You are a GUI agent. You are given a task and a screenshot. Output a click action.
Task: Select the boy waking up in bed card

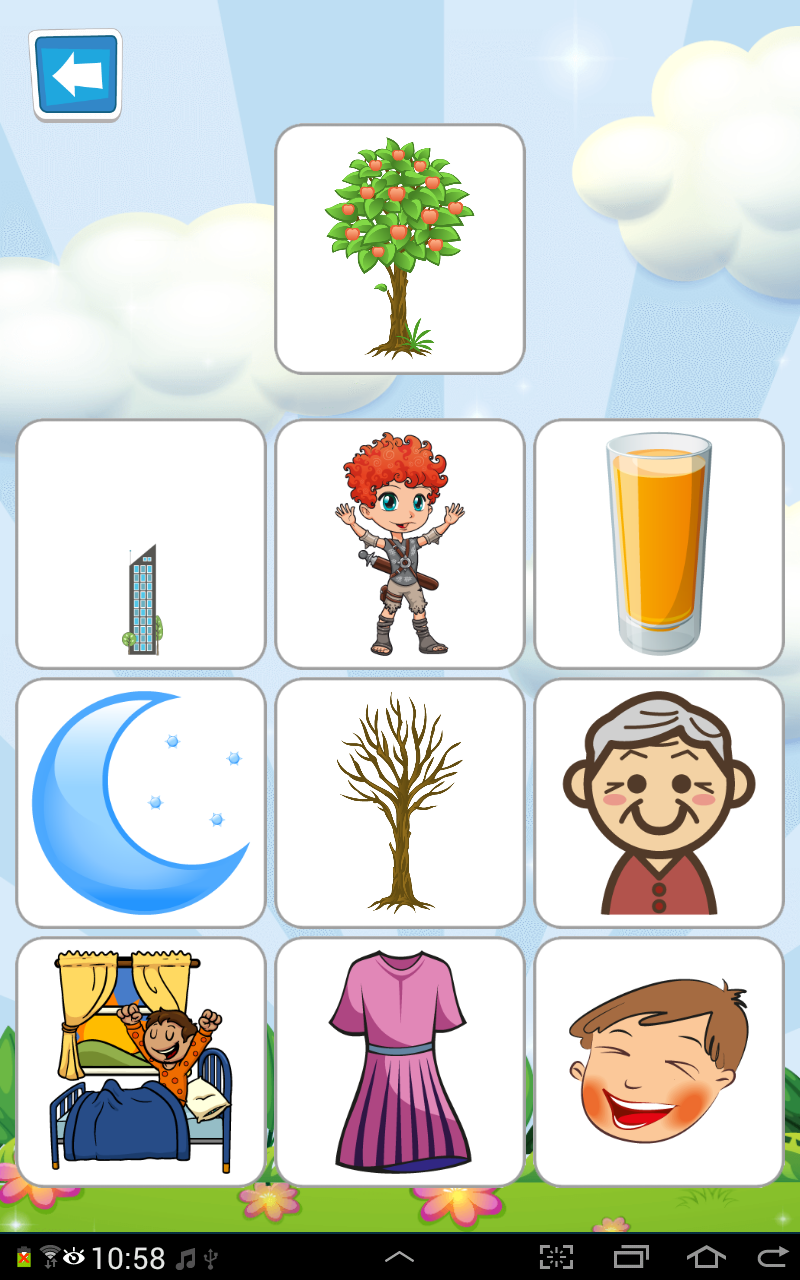pyautogui.click(x=140, y=1060)
